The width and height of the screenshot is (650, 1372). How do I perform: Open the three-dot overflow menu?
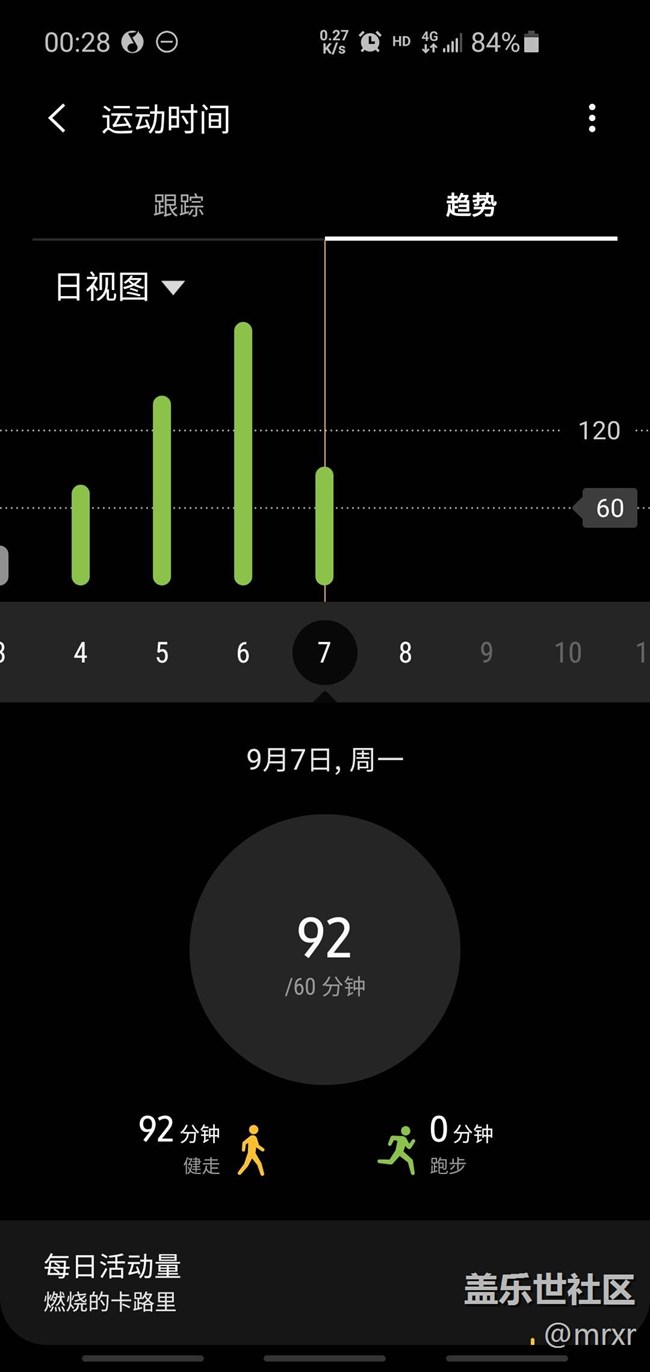point(592,119)
